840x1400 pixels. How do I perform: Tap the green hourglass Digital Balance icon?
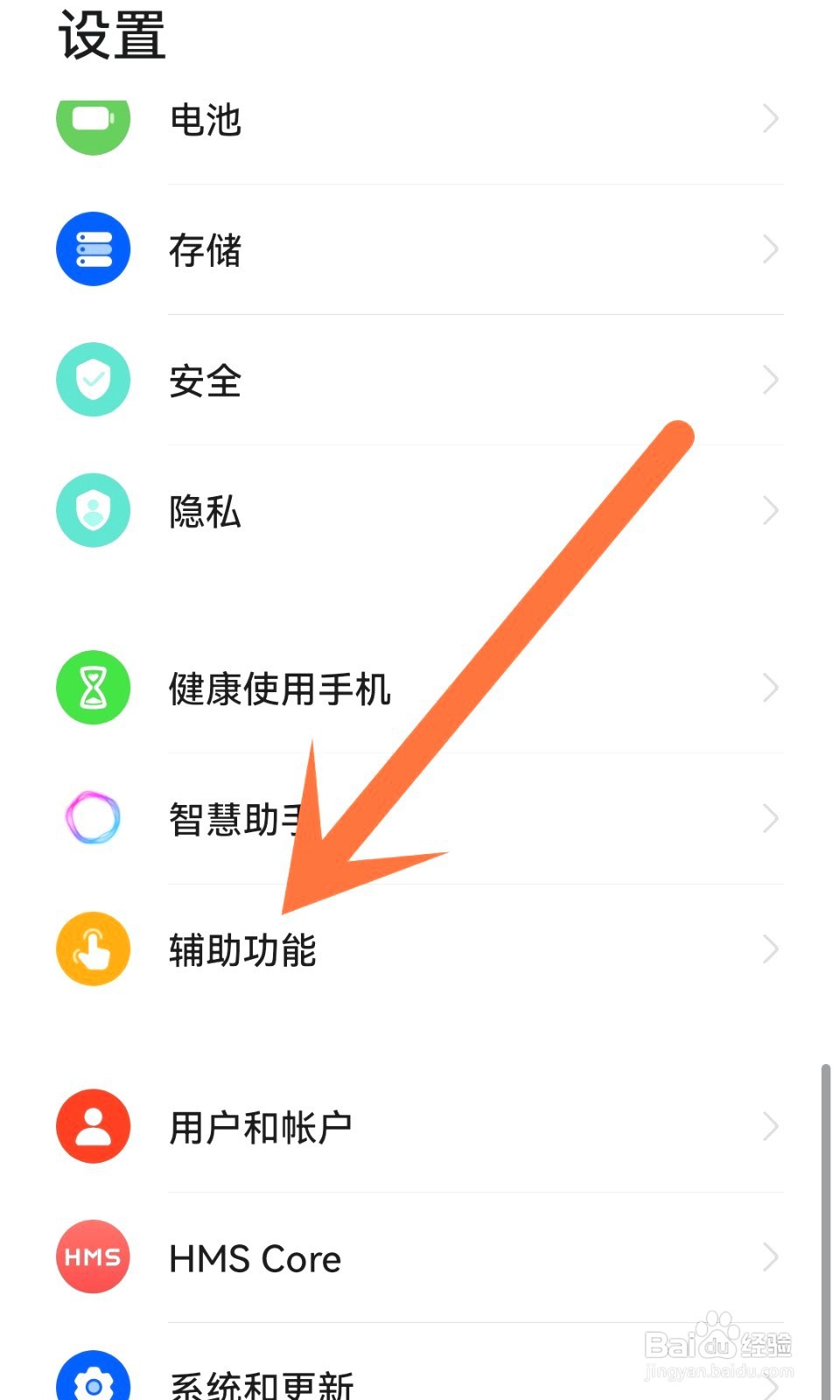(93, 688)
